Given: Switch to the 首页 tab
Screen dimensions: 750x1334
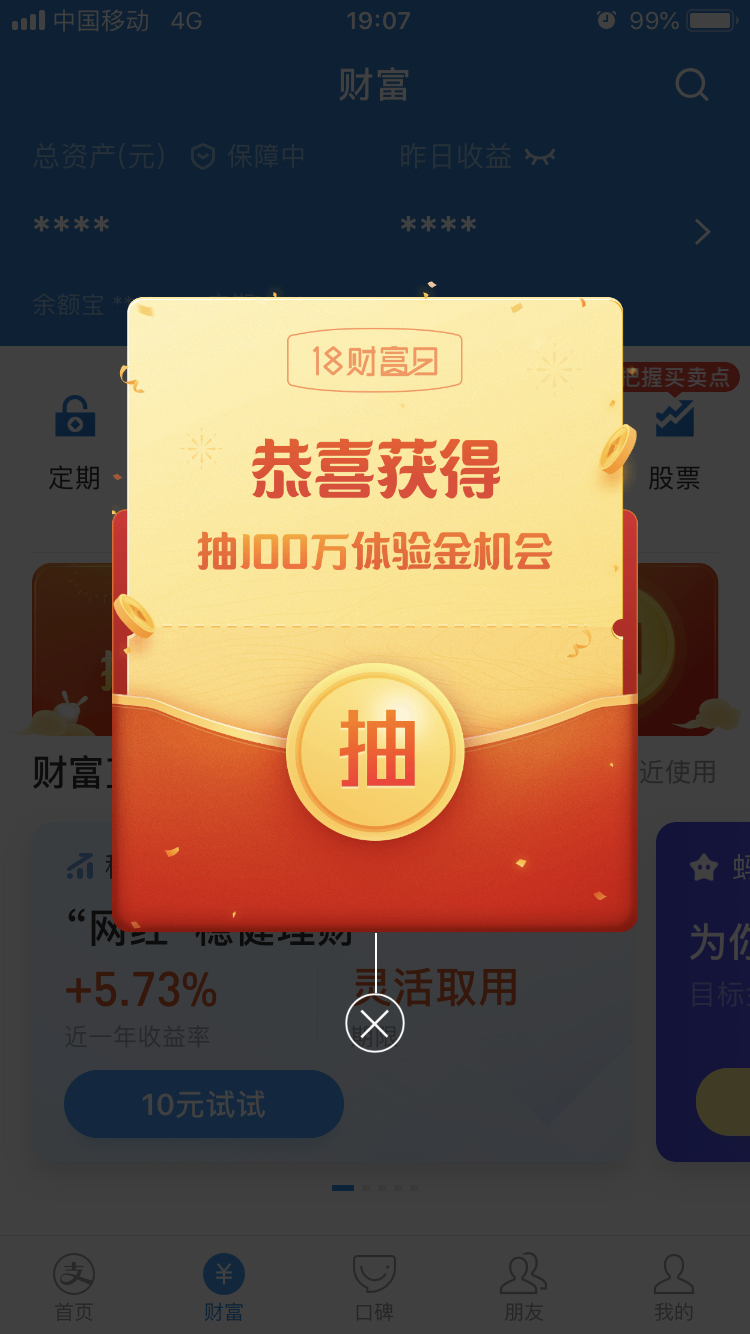Looking at the screenshot, I should coord(74,1287).
